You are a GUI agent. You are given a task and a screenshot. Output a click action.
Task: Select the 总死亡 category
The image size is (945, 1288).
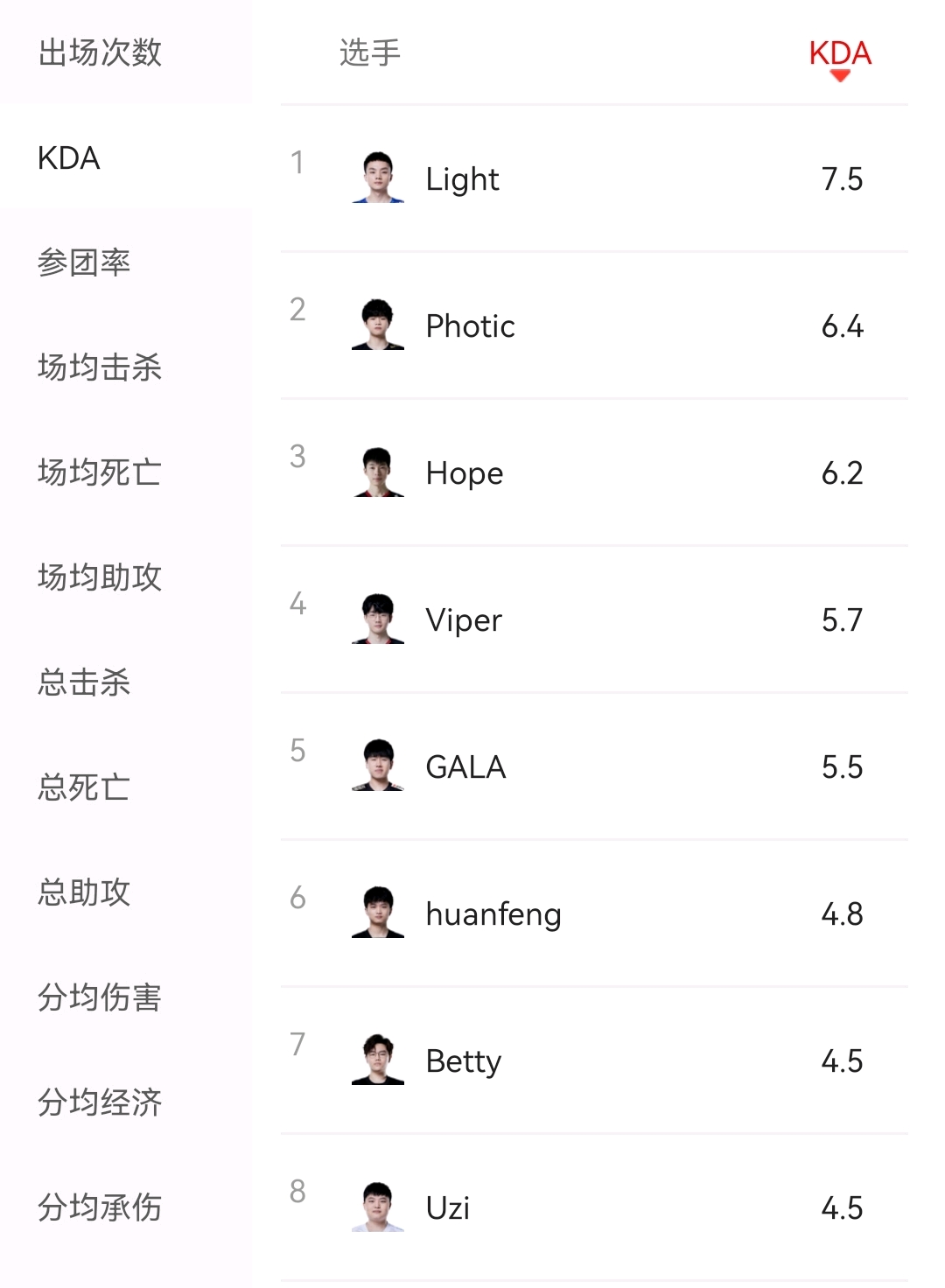tap(84, 787)
